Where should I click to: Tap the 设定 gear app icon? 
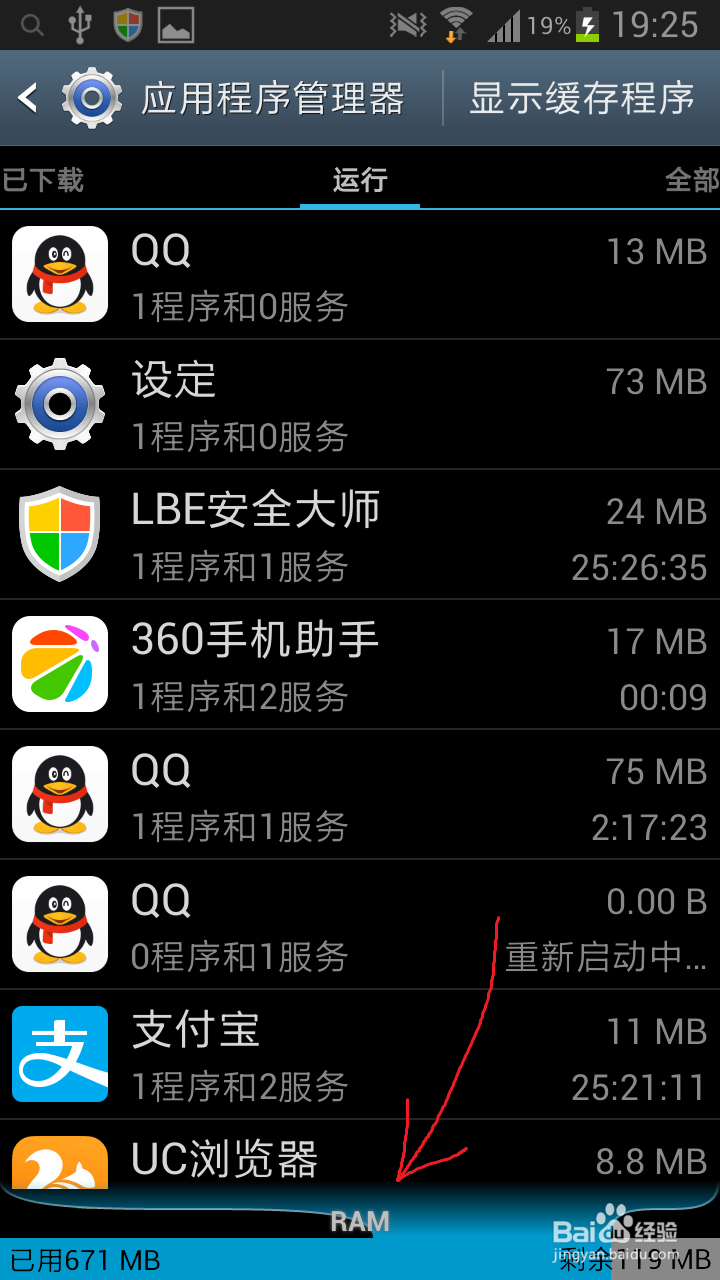pos(58,404)
